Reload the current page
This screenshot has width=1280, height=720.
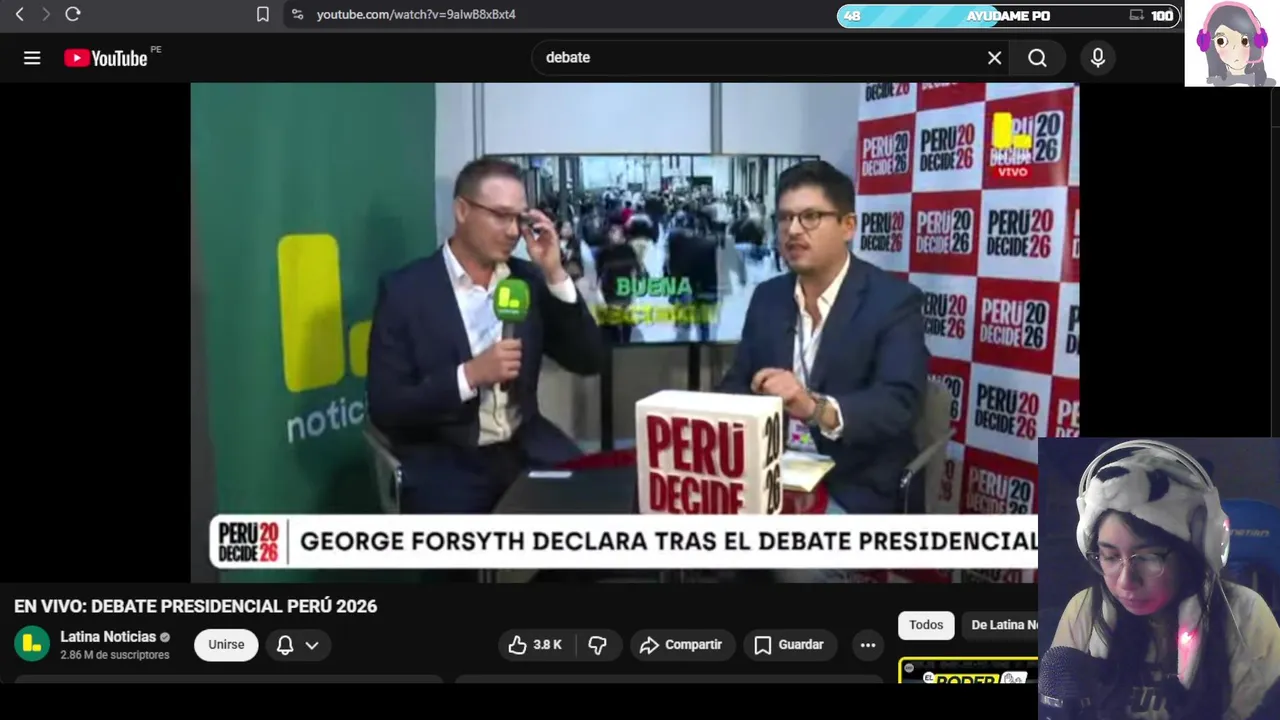pos(72,15)
